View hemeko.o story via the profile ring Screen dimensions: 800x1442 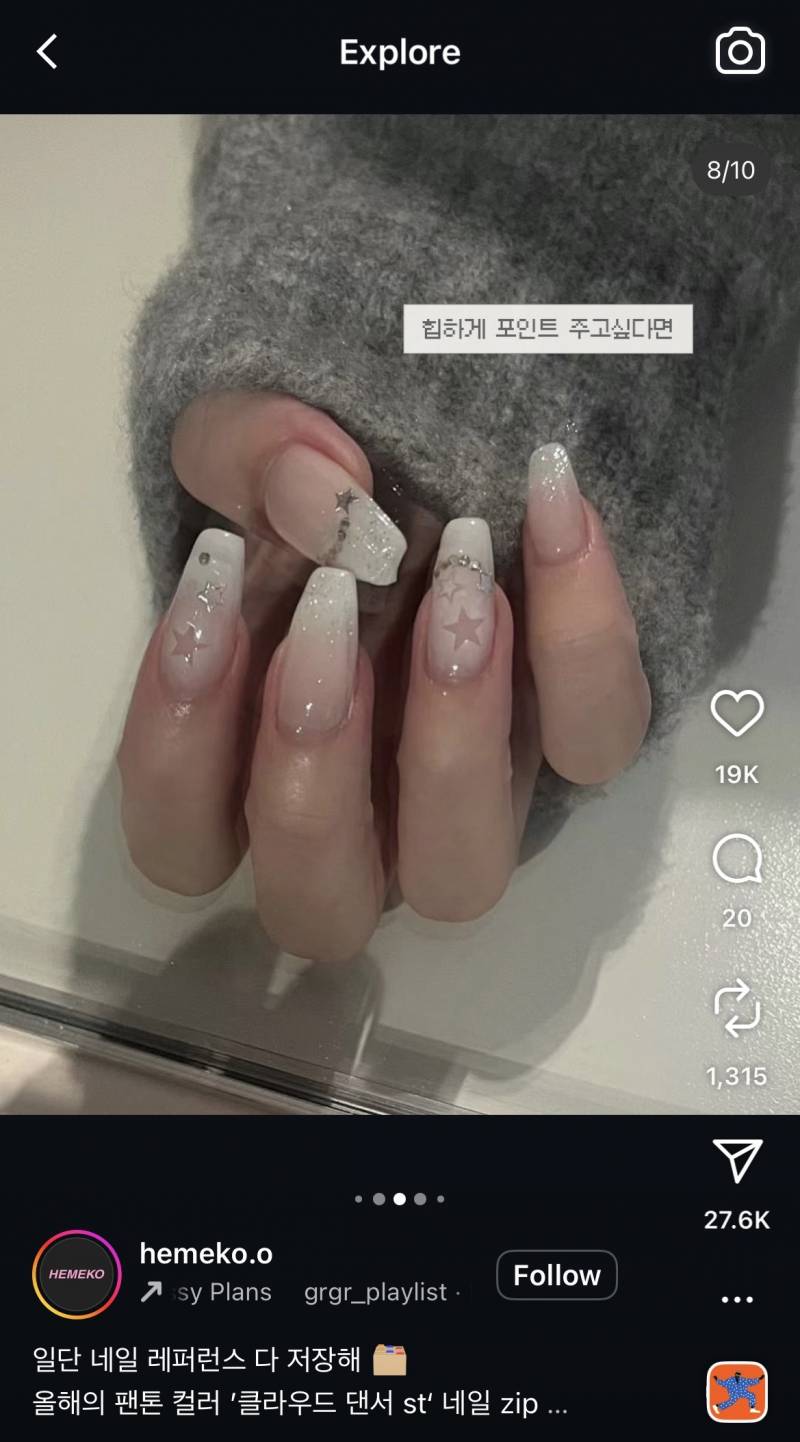pyautogui.click(x=76, y=1275)
